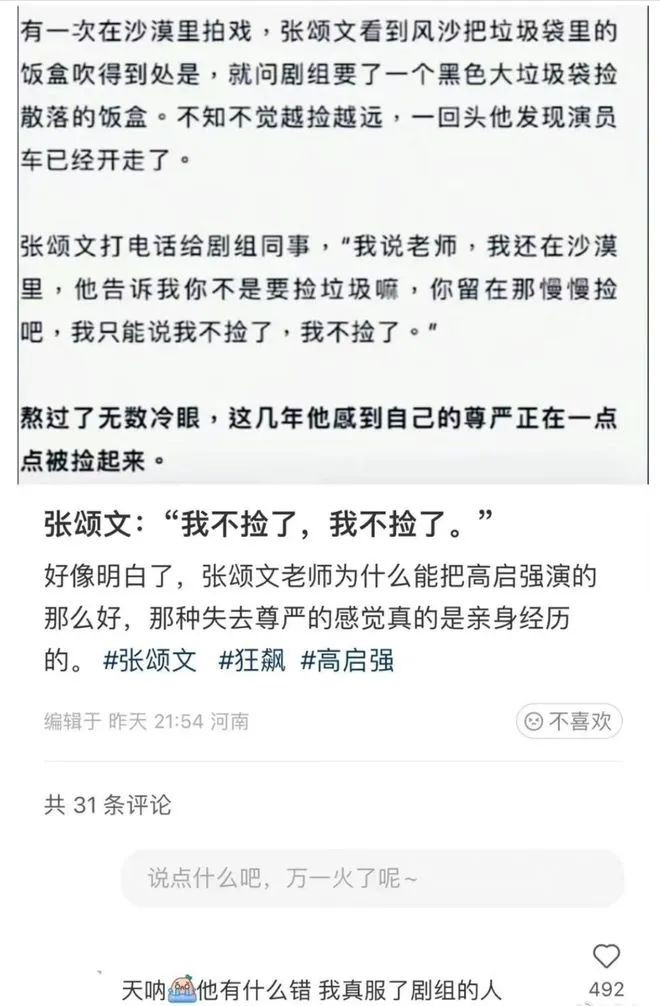The height and width of the screenshot is (1006, 660).
Task: Open the #高启强 hashtag link
Action: pyautogui.click(x=346, y=661)
